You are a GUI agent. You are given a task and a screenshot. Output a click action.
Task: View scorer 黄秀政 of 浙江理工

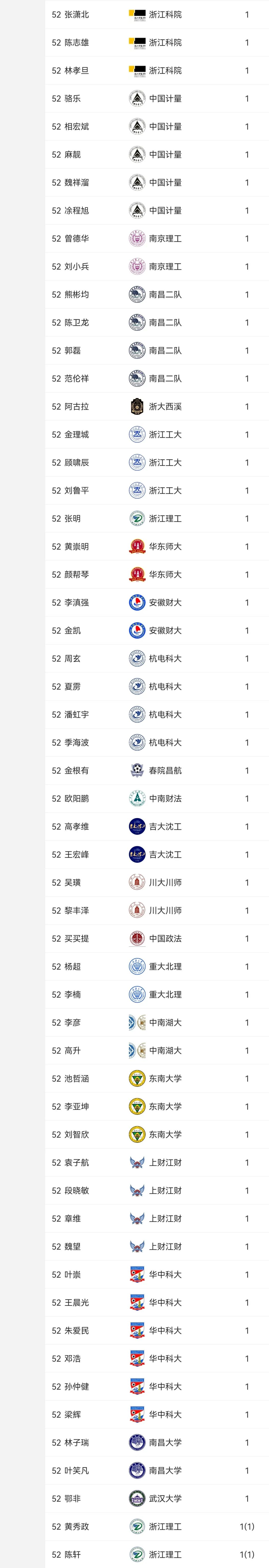tap(76, 1527)
